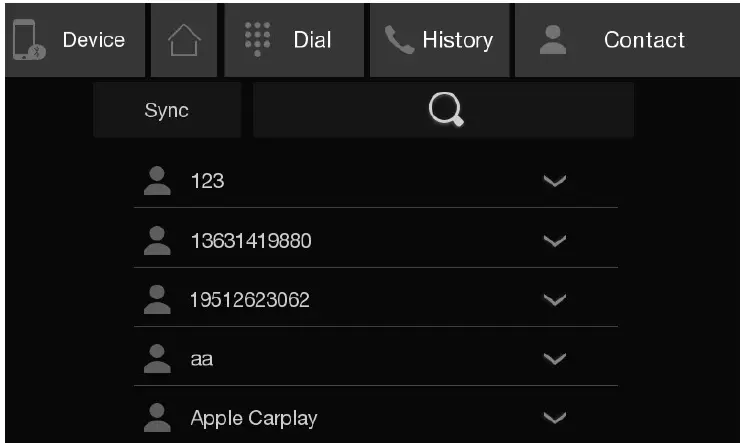This screenshot has height=443, width=741.
Task: Expand details for contact 123
Action: point(554,181)
